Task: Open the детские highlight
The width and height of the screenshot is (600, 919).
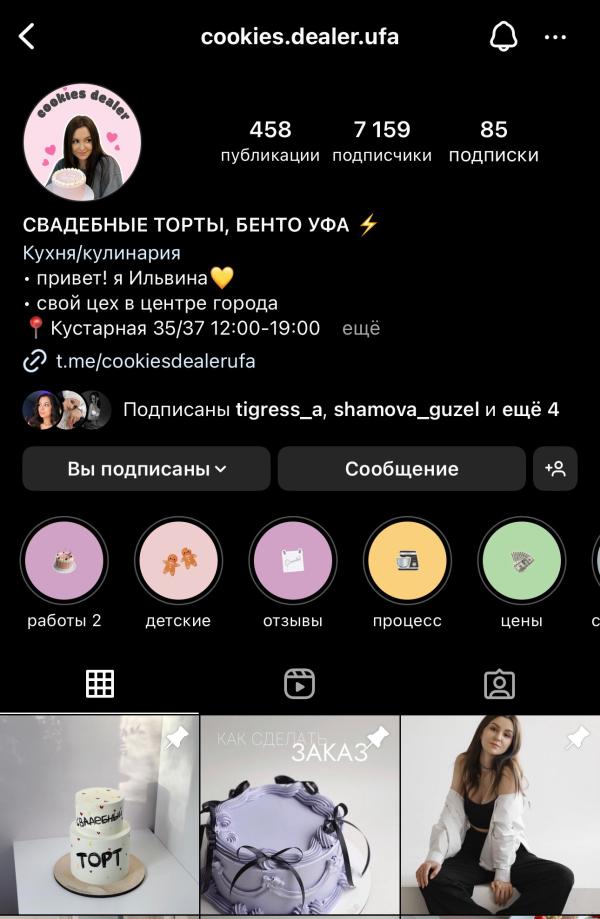Action: click(178, 561)
